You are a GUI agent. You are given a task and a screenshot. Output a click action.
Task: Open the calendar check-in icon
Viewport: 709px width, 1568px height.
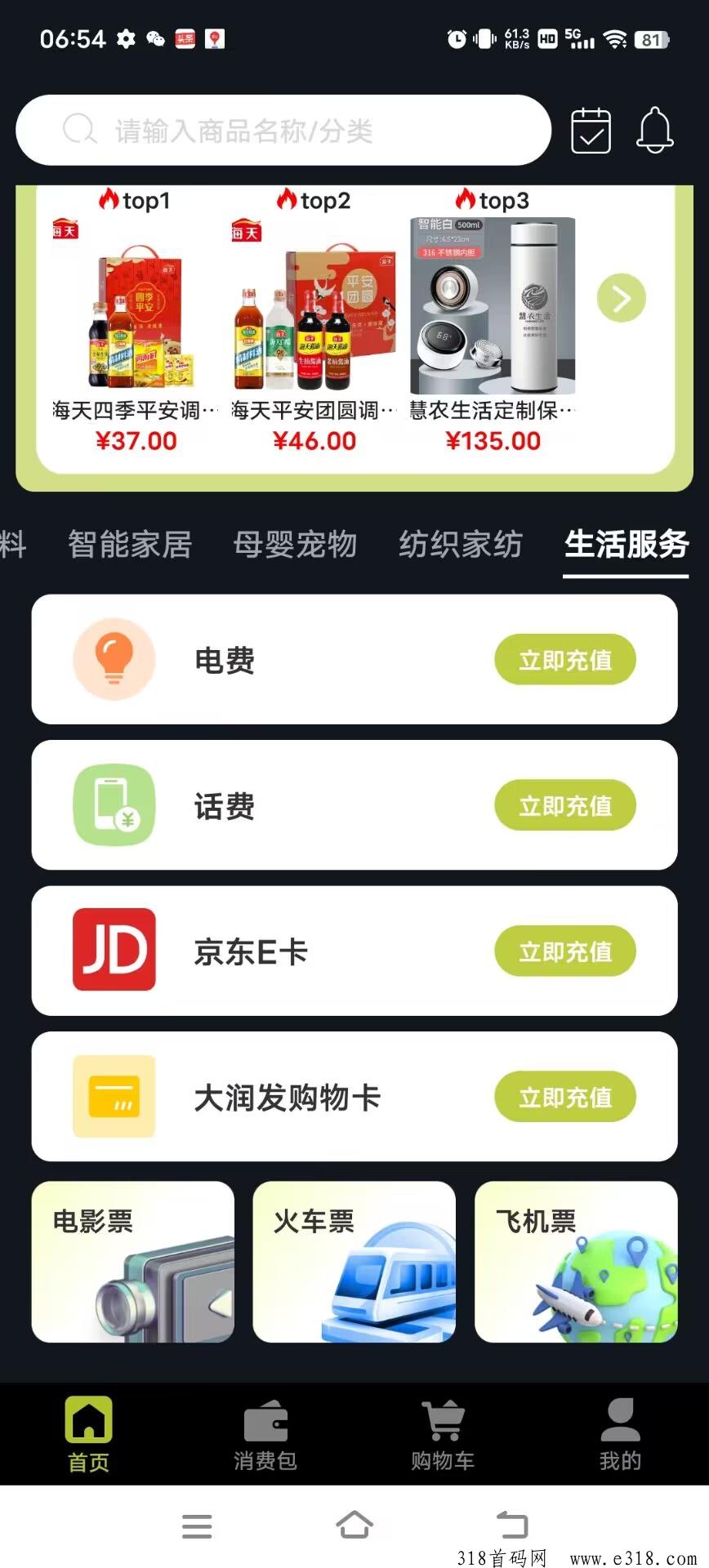point(591,131)
